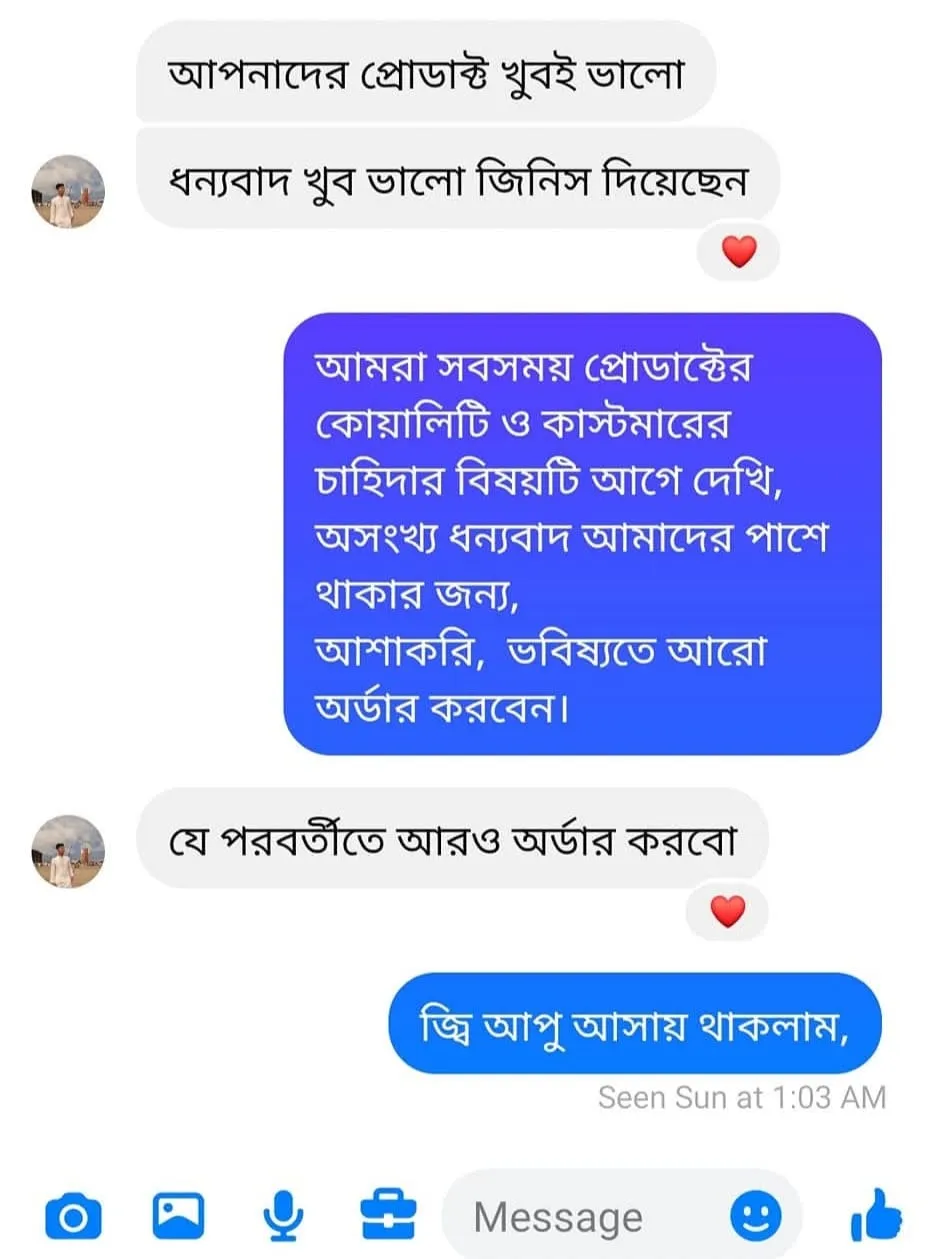Open the emoji picker in the message field

(x=756, y=1217)
